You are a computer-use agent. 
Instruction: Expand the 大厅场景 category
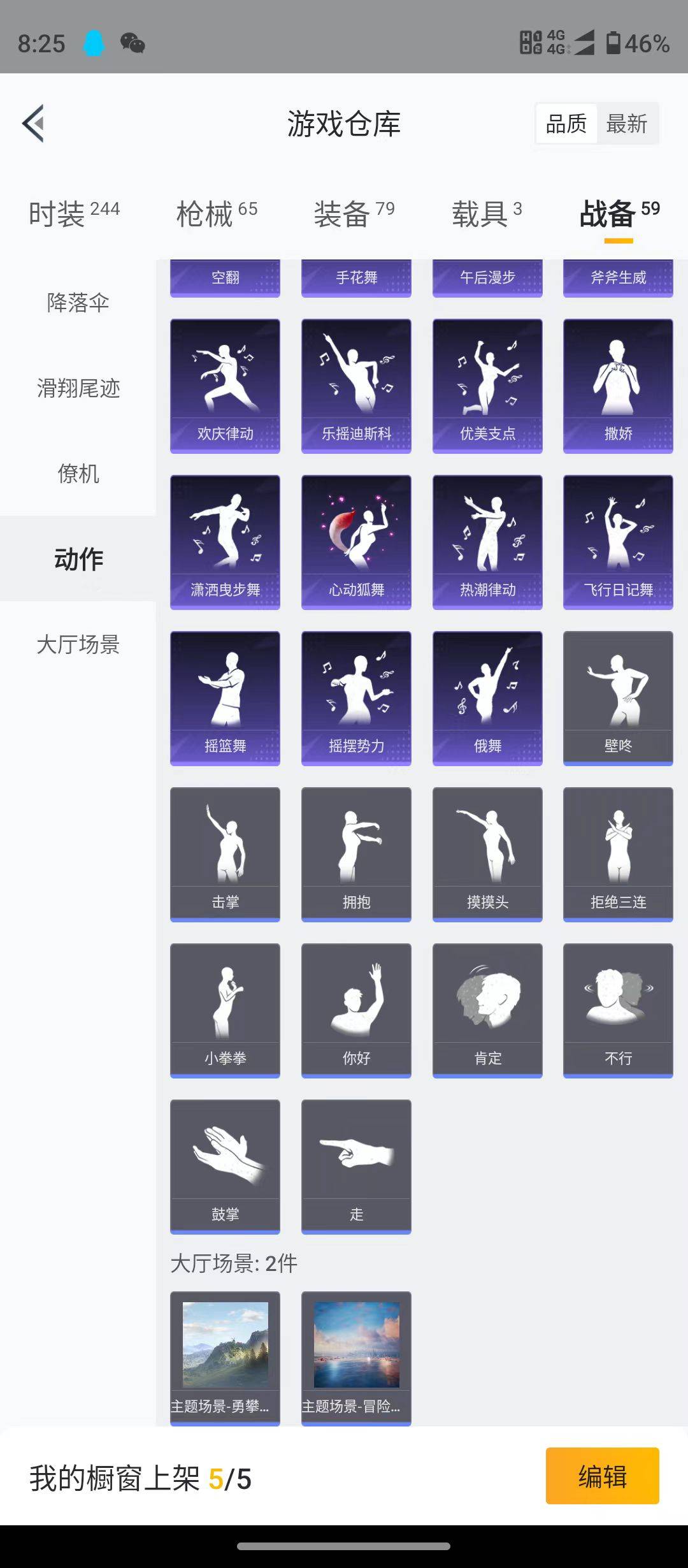coord(78,646)
